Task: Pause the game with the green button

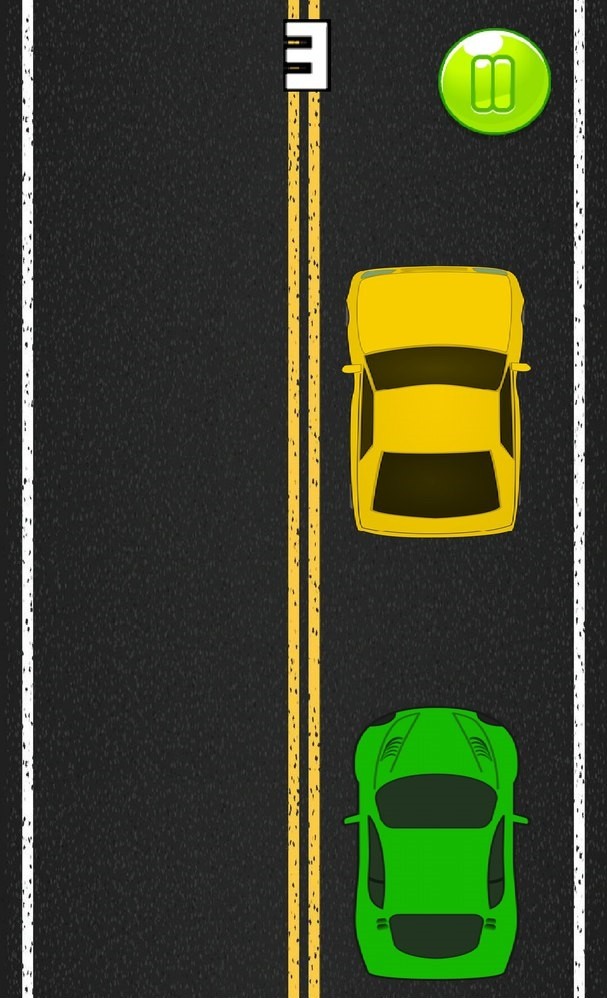Action: 494,81
